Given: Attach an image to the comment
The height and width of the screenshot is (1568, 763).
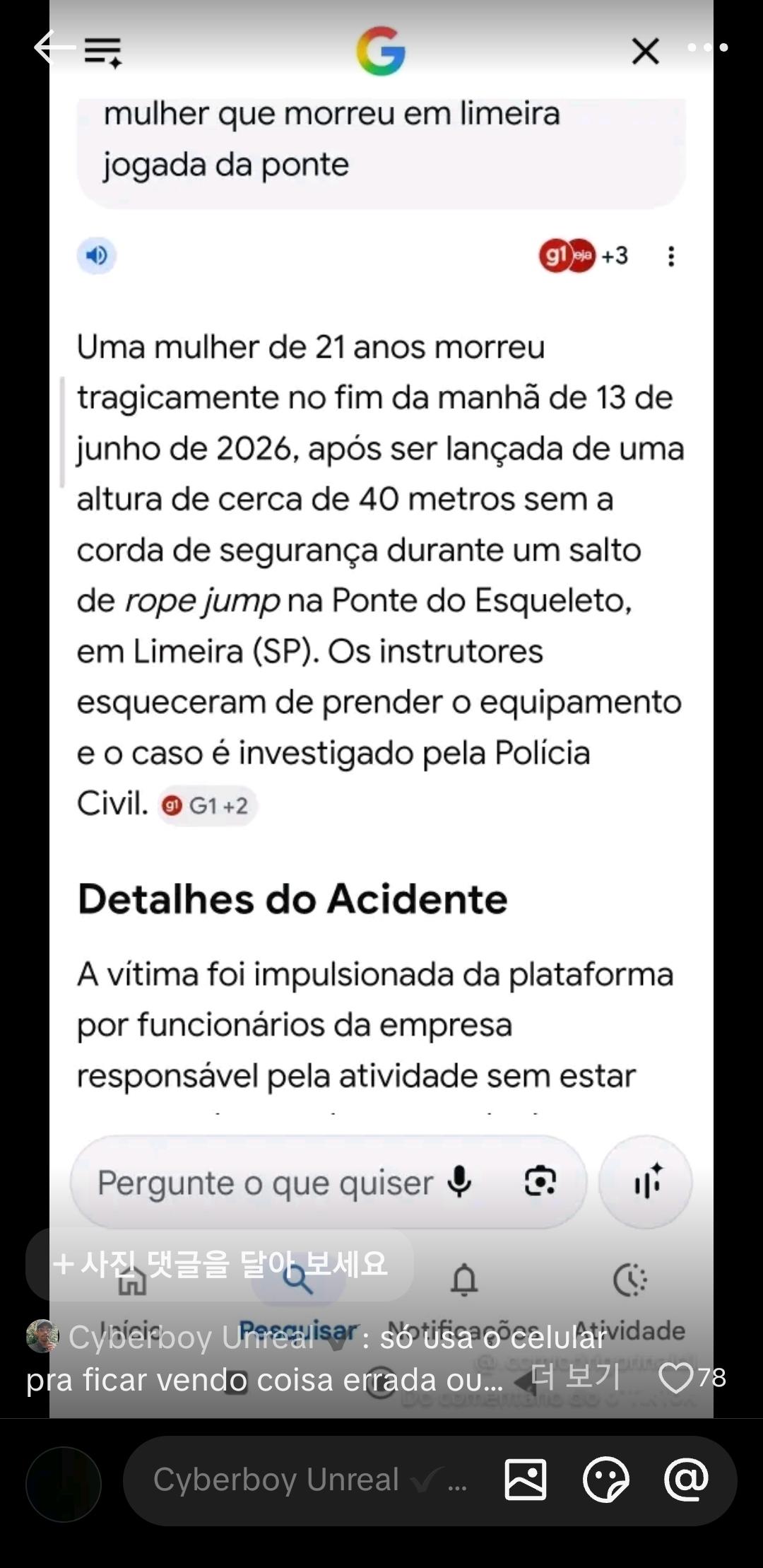Looking at the screenshot, I should tap(526, 1479).
